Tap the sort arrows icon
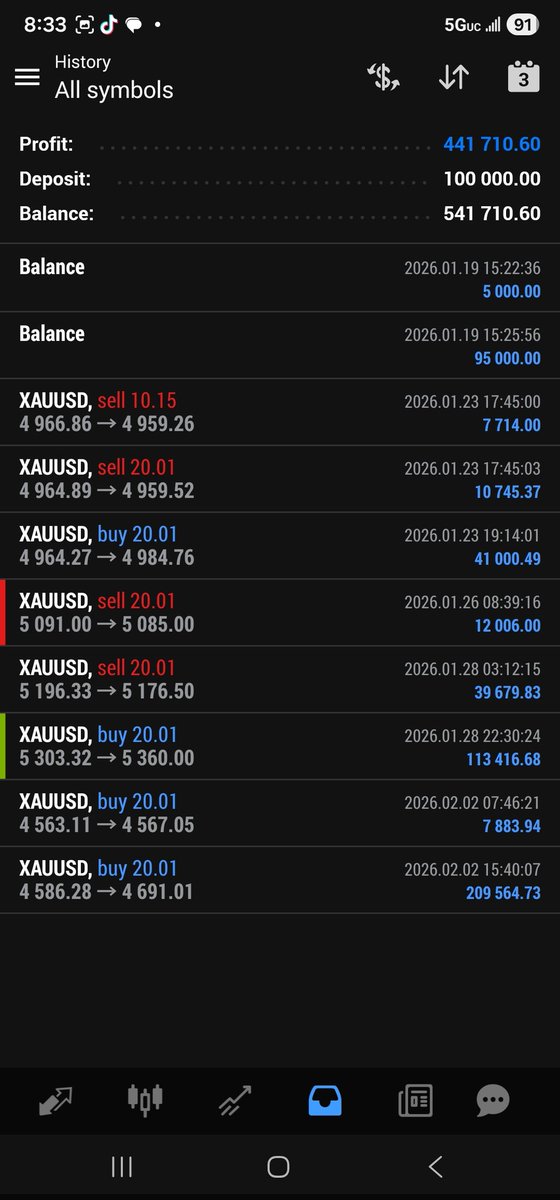The image size is (560, 1200). 454,78
